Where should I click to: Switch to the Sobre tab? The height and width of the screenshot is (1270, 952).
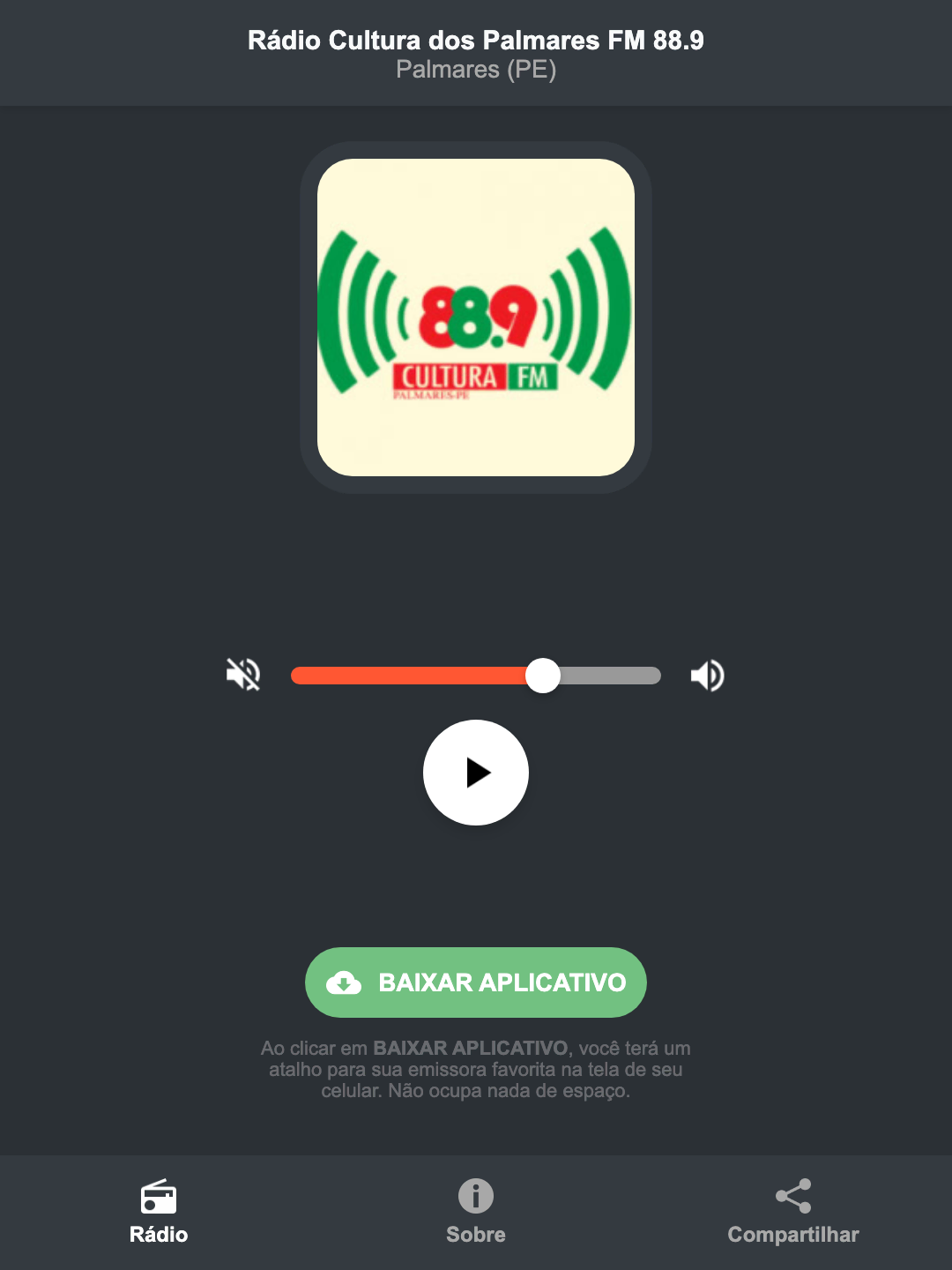tap(475, 1213)
